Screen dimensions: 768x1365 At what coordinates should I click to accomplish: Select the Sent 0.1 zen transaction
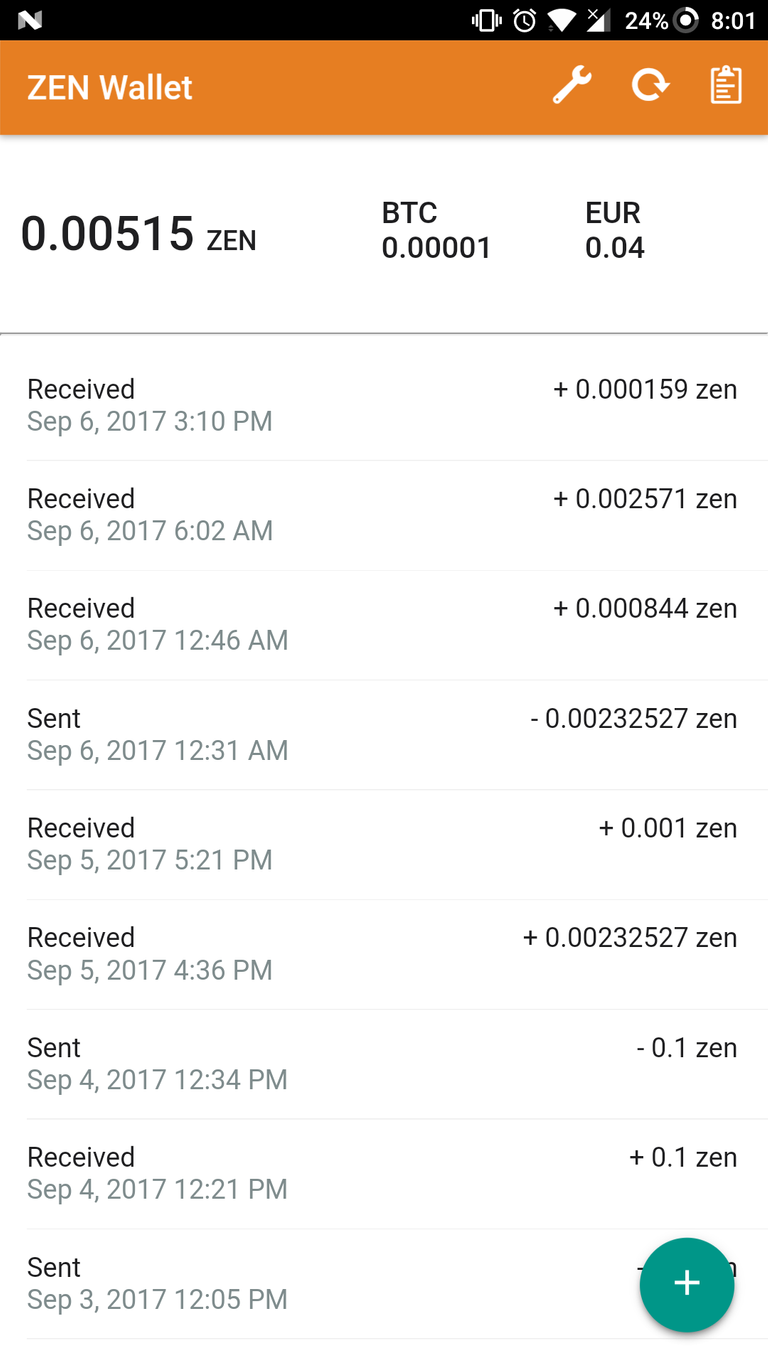384,1064
